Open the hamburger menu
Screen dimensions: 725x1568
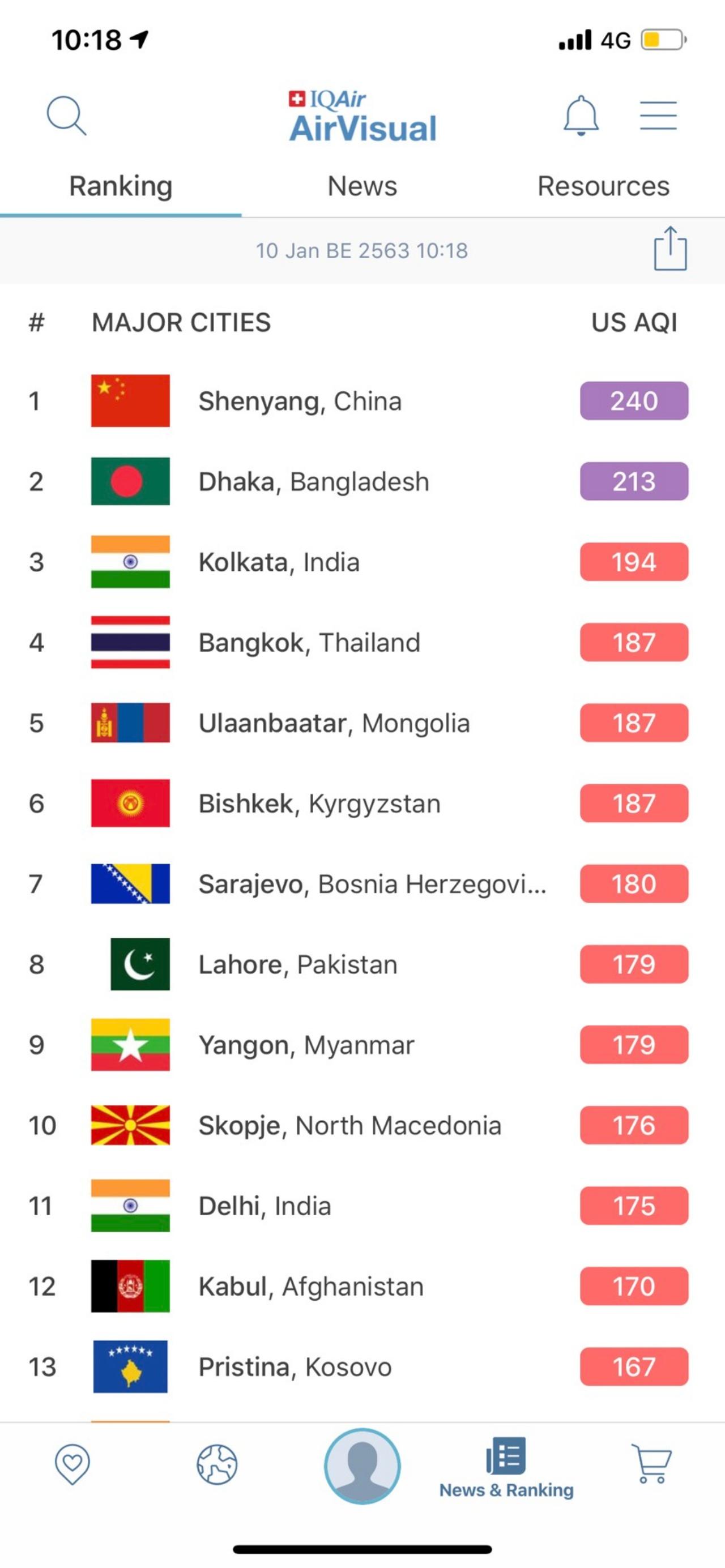pyautogui.click(x=658, y=115)
